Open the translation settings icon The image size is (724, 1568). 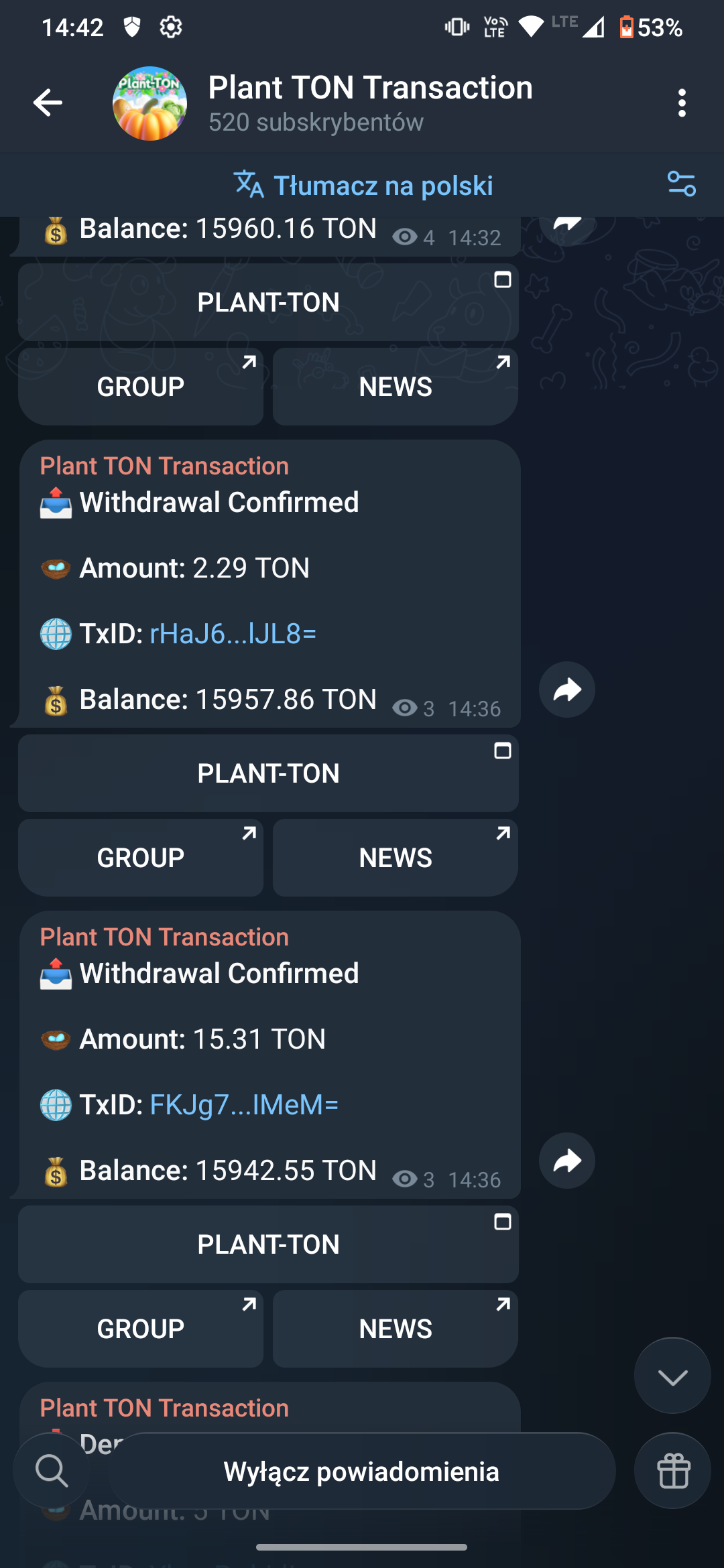tap(681, 184)
